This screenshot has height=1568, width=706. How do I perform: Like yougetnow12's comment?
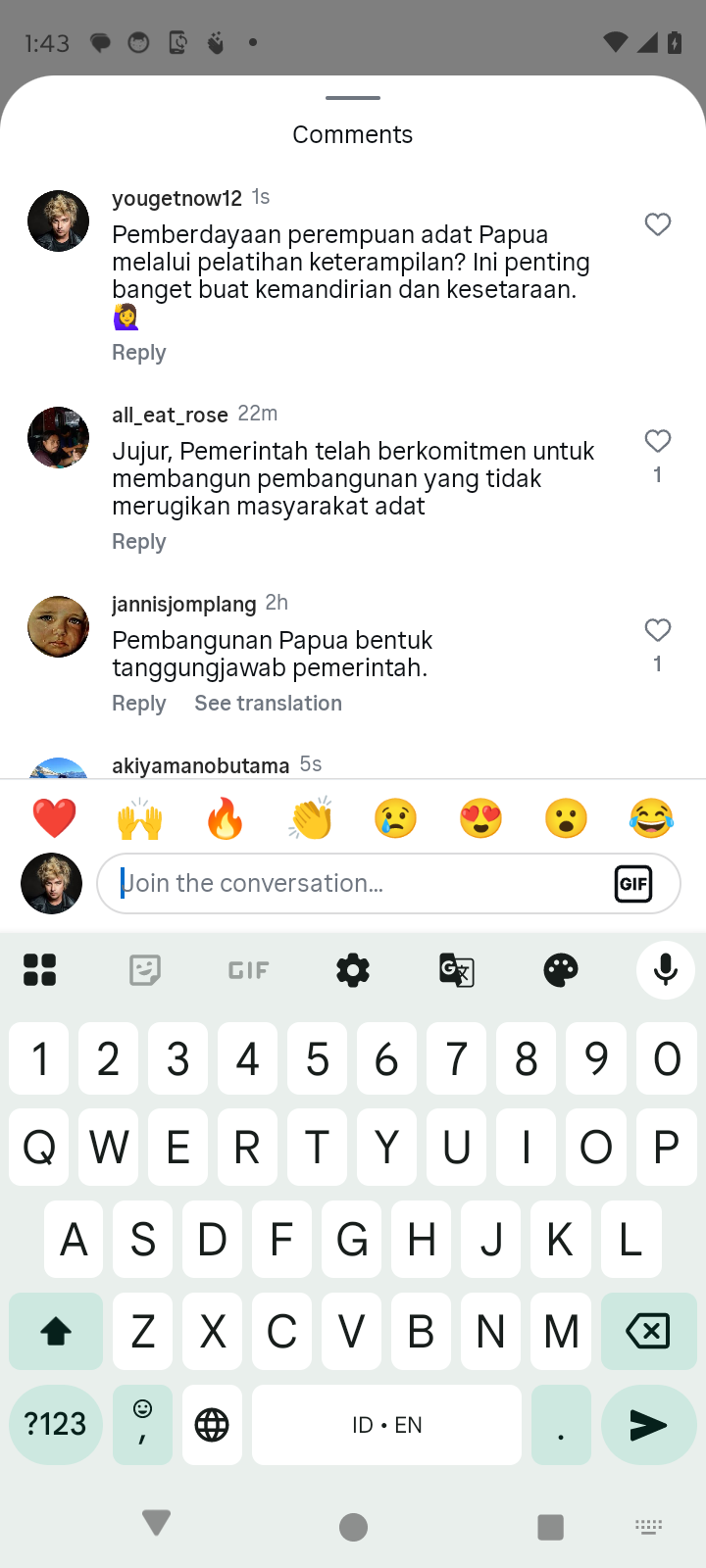point(658,224)
